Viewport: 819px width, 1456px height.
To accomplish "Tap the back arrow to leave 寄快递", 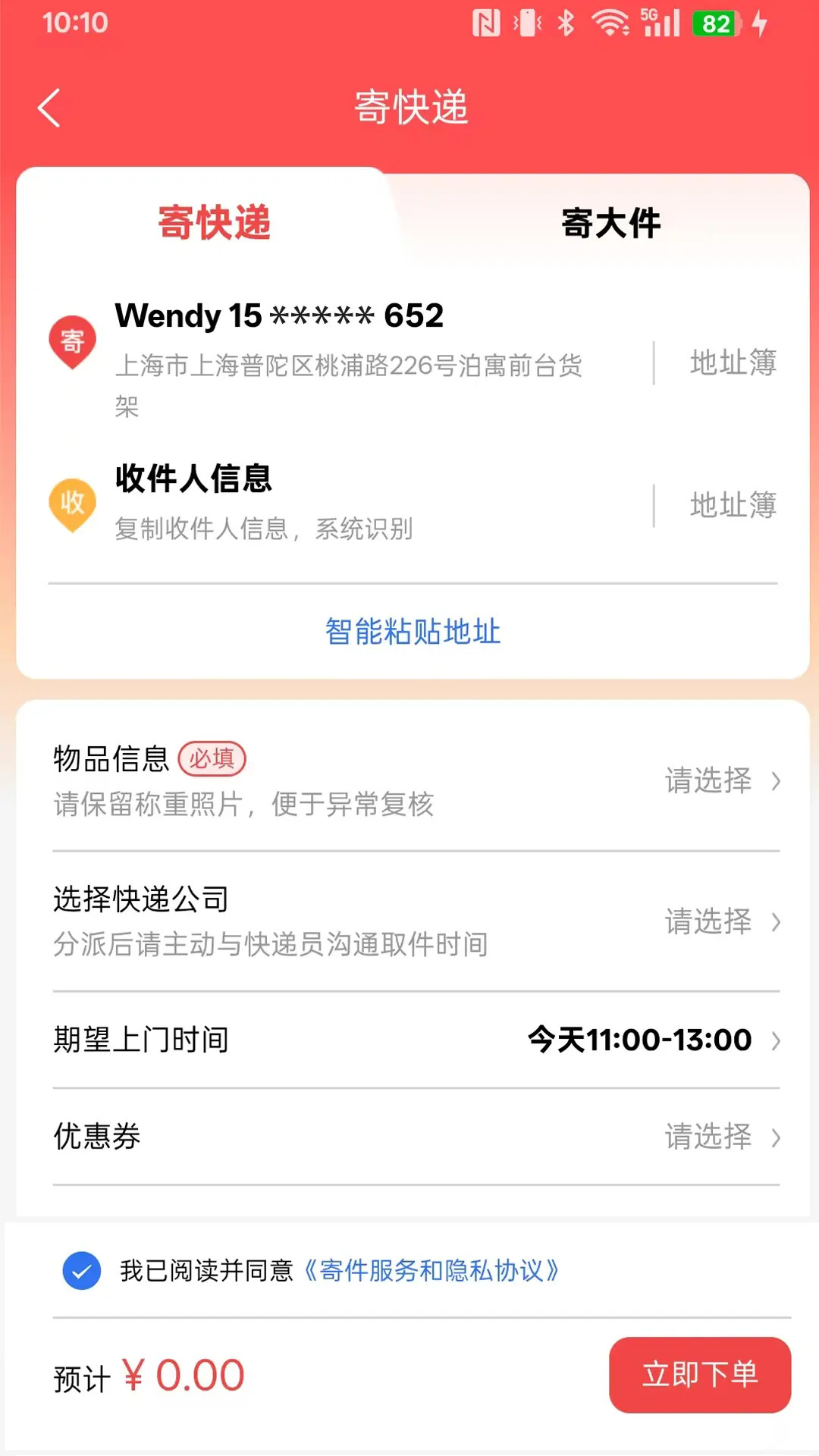I will (x=49, y=108).
